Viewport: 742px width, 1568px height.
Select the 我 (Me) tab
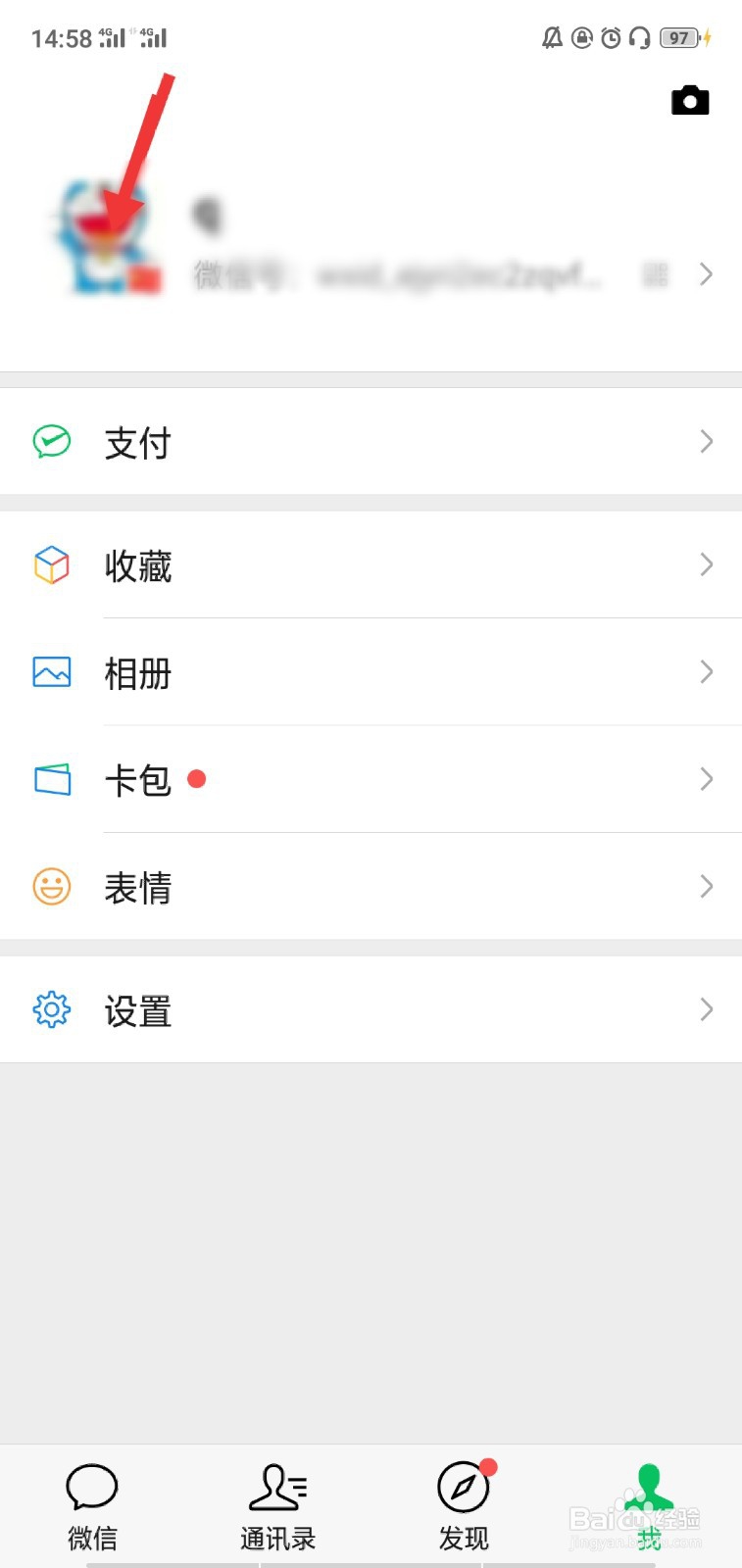[647, 1504]
